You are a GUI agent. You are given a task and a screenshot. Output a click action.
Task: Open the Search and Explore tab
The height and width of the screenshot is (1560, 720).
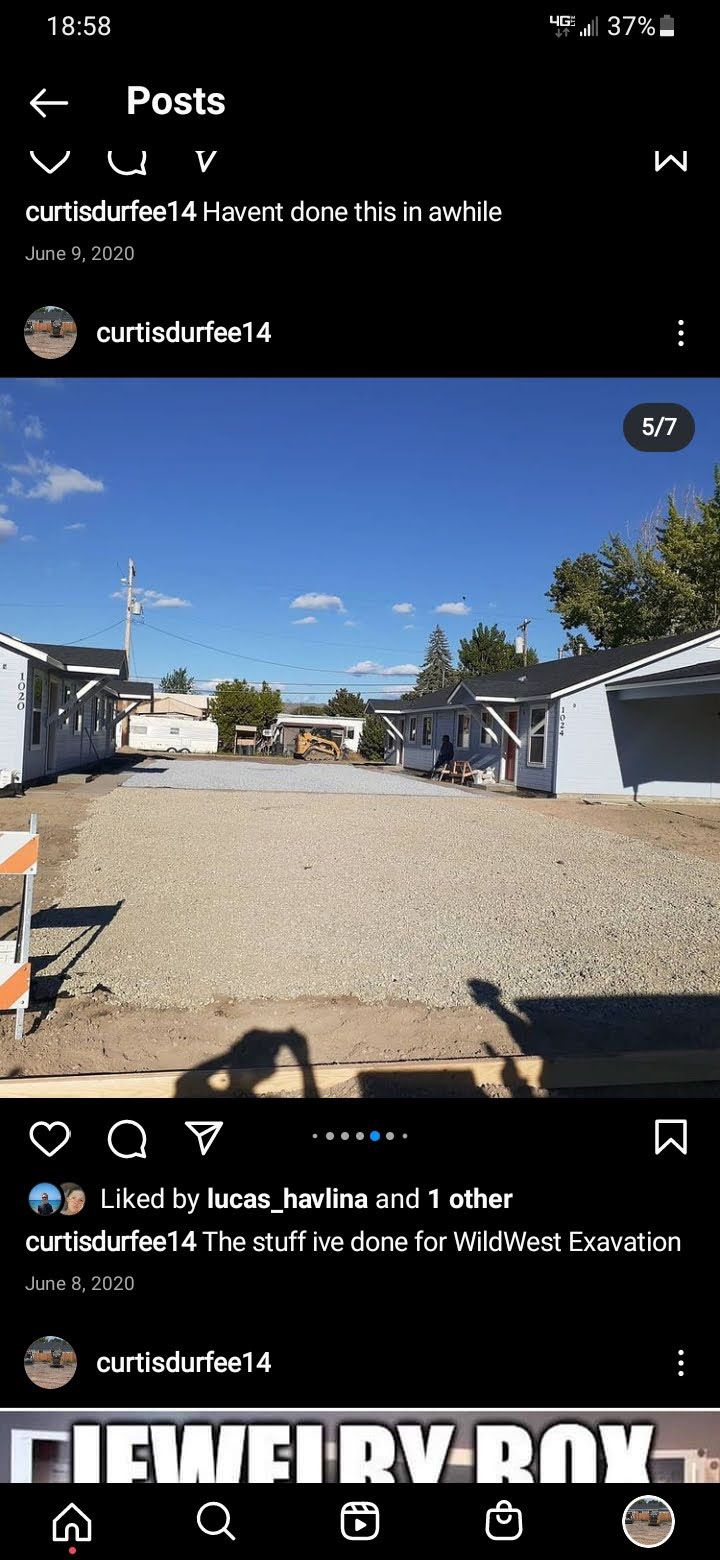pyautogui.click(x=216, y=1522)
